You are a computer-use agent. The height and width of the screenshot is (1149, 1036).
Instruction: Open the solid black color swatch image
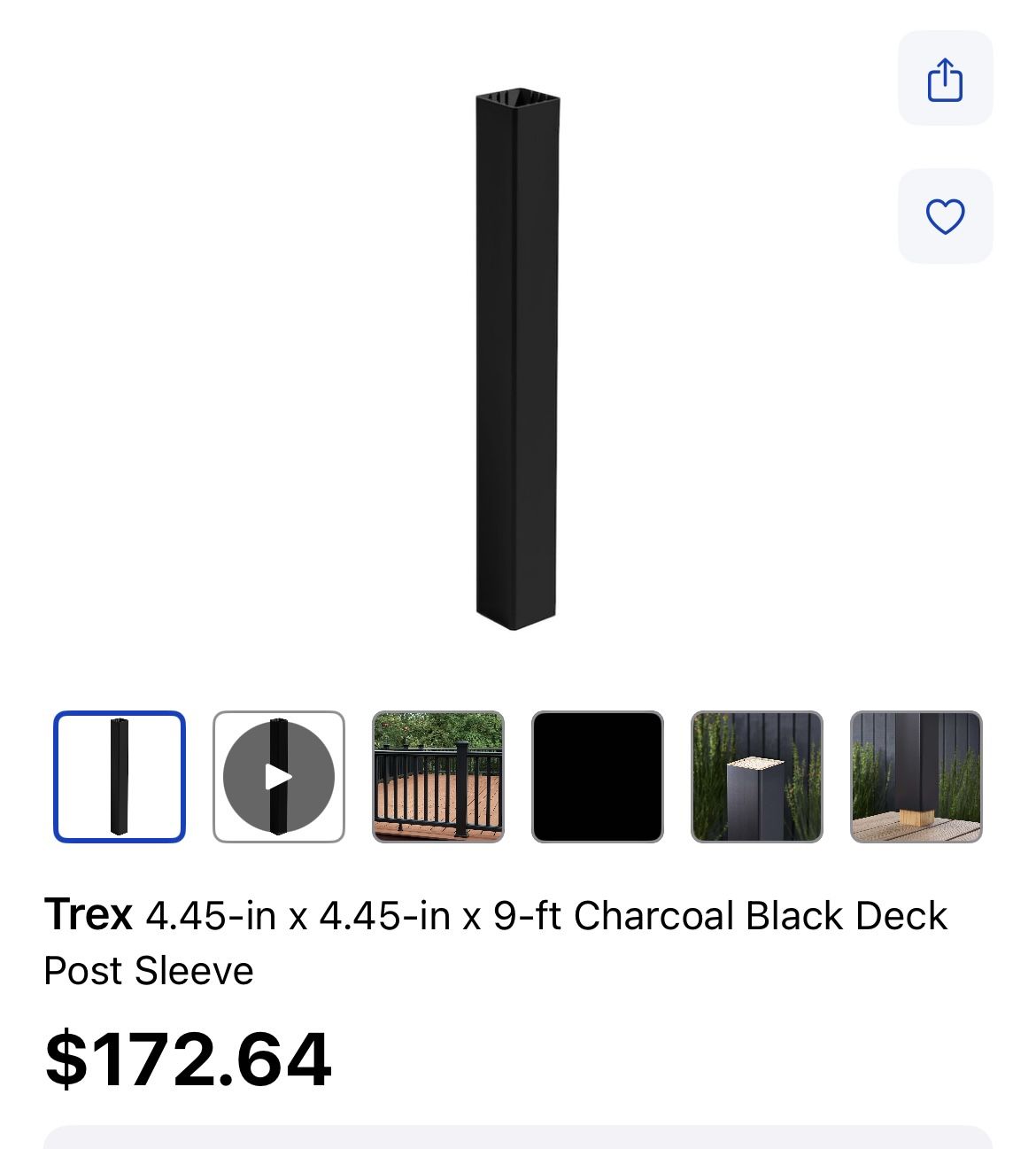click(598, 777)
